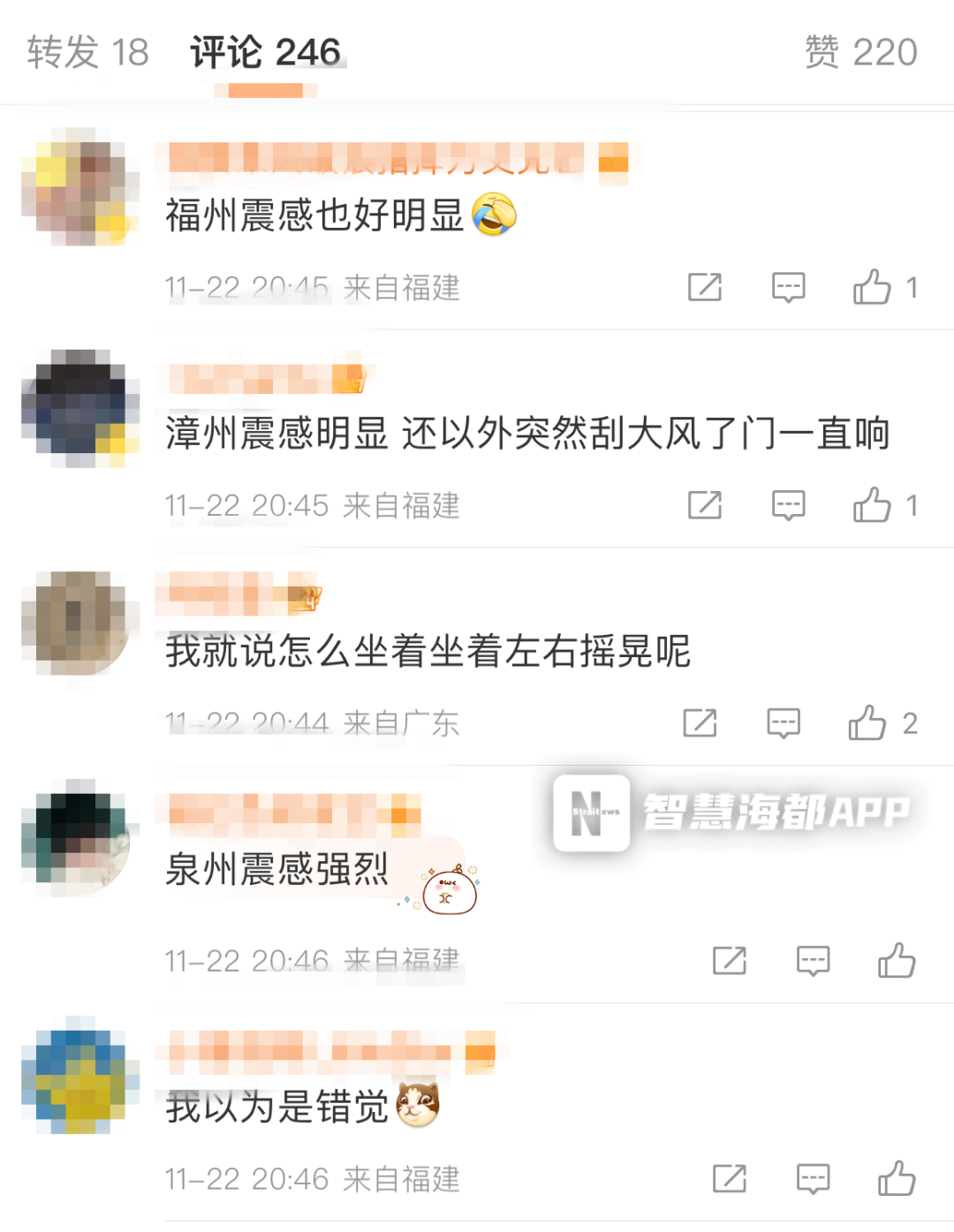
Task: Repost the comment 福州震感也好明显
Action: [705, 287]
